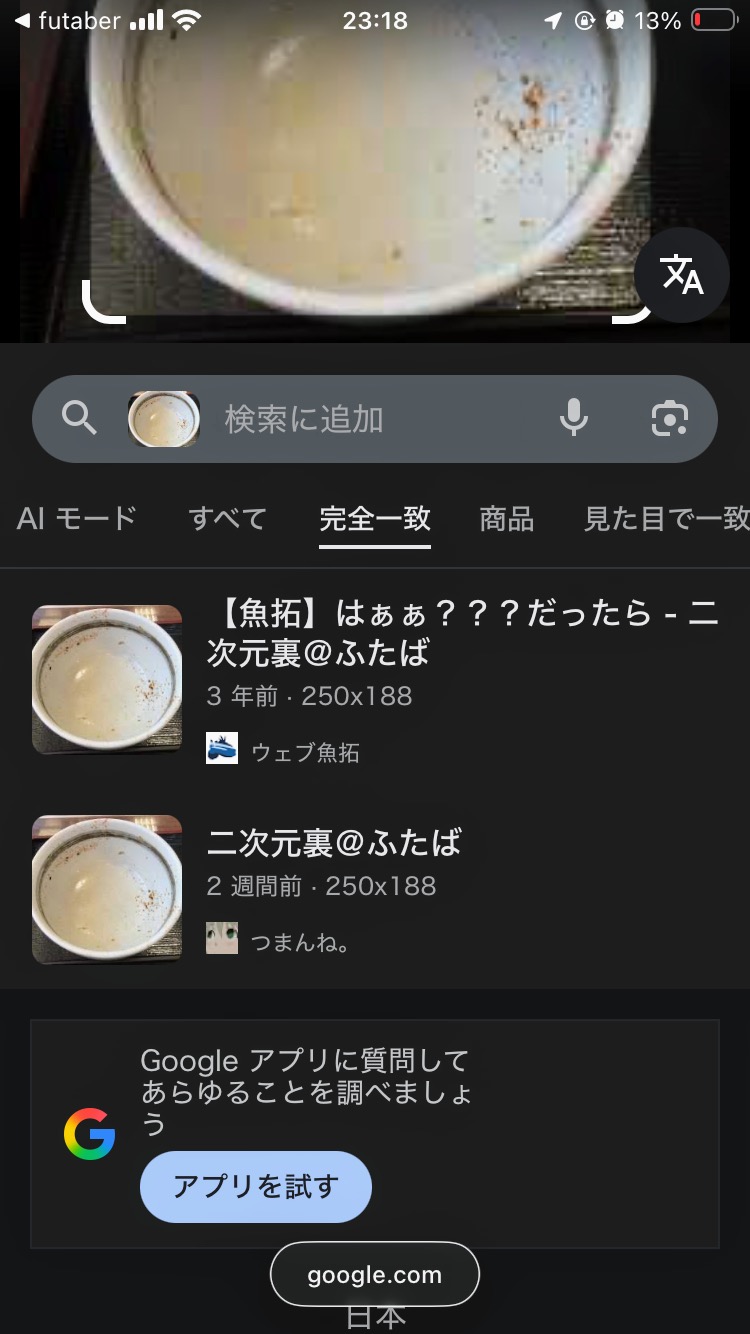Viewport: 750px width, 1334px height.
Task: Tap the translate icon on the image
Action: (x=681, y=275)
